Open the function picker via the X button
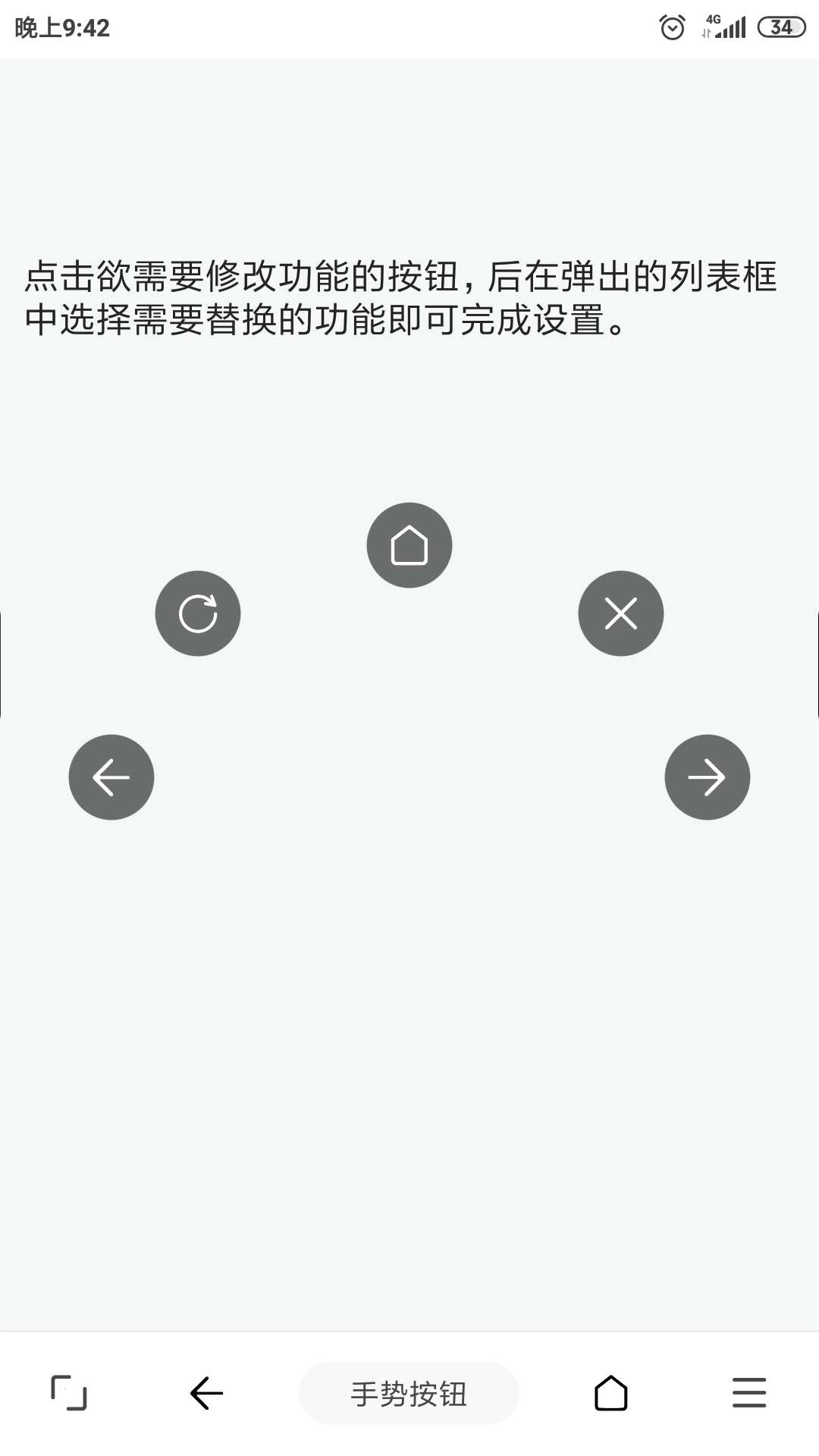Image resolution: width=819 pixels, height=1456 pixels. pyautogui.click(x=620, y=613)
